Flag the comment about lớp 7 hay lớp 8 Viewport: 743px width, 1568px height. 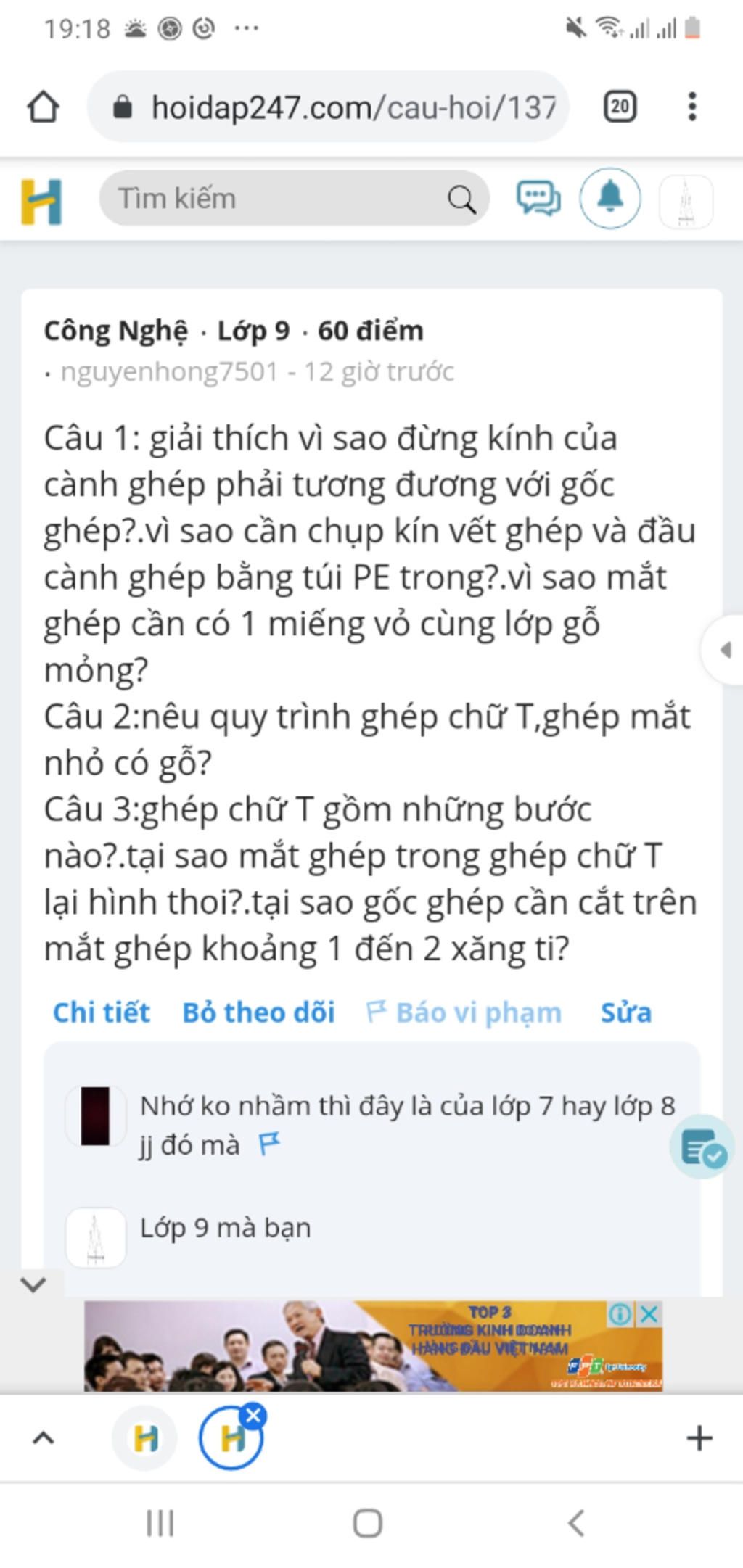click(x=269, y=1144)
